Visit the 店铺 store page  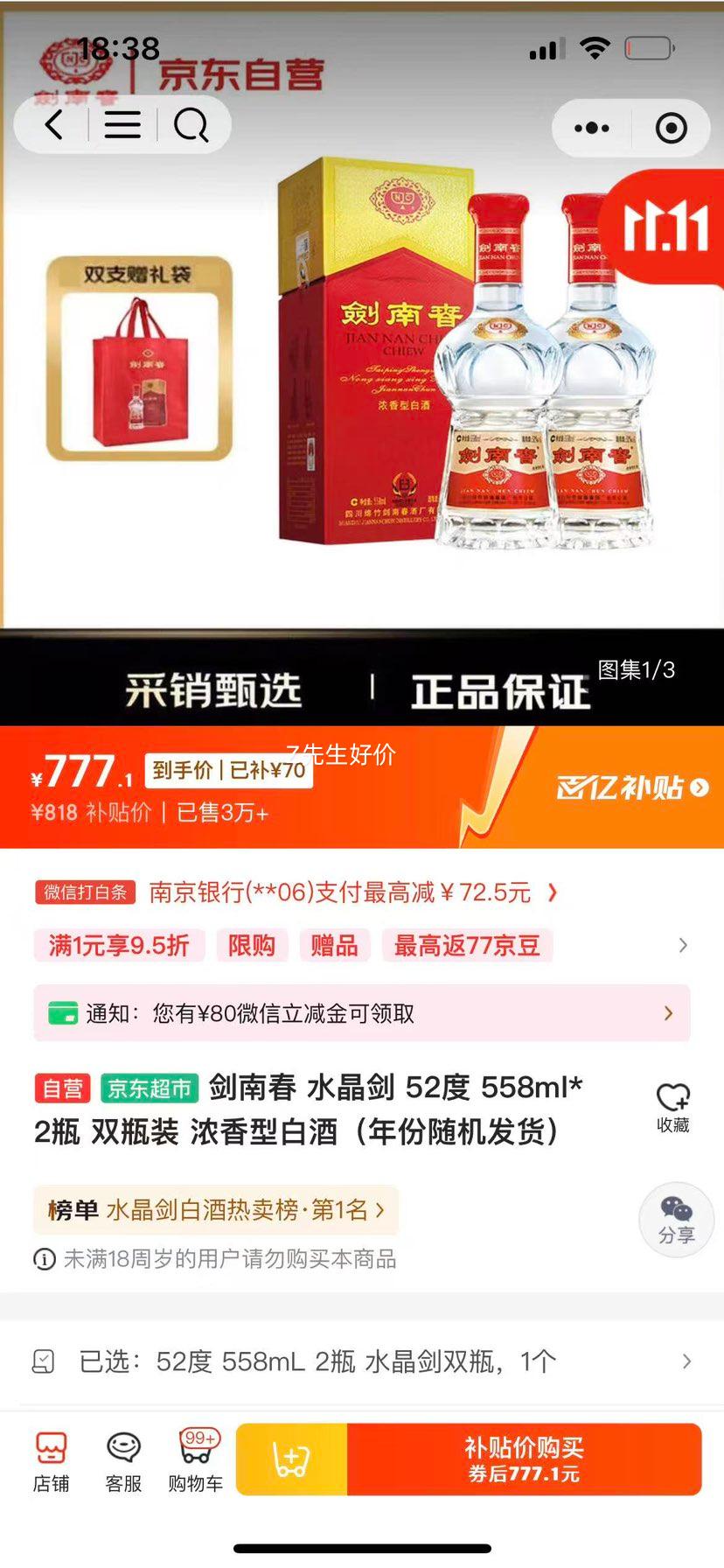pos(51,1461)
